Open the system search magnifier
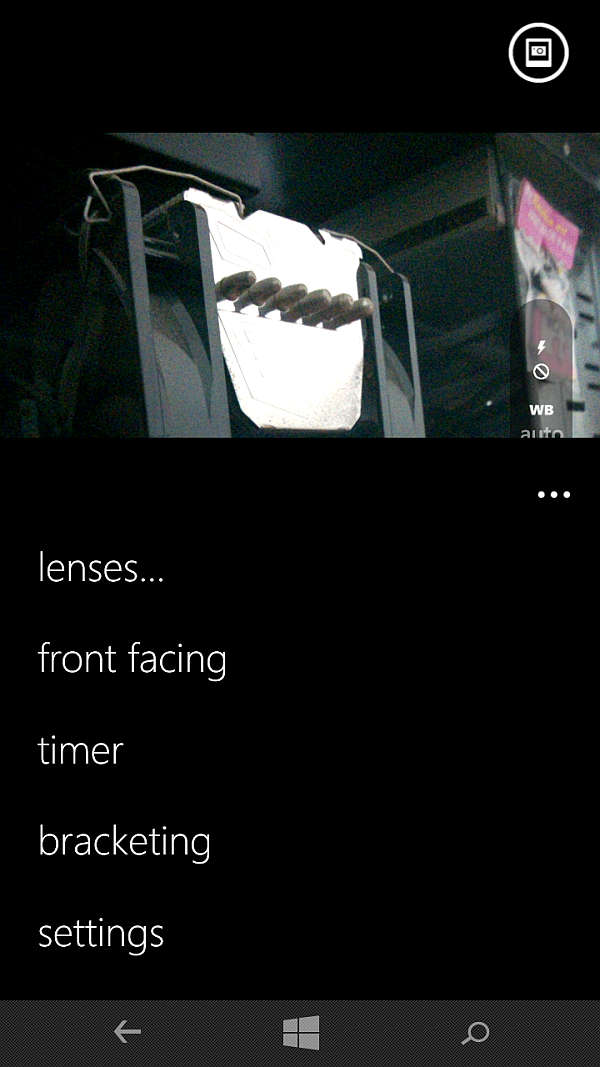The width and height of the screenshot is (600, 1067). (477, 1033)
